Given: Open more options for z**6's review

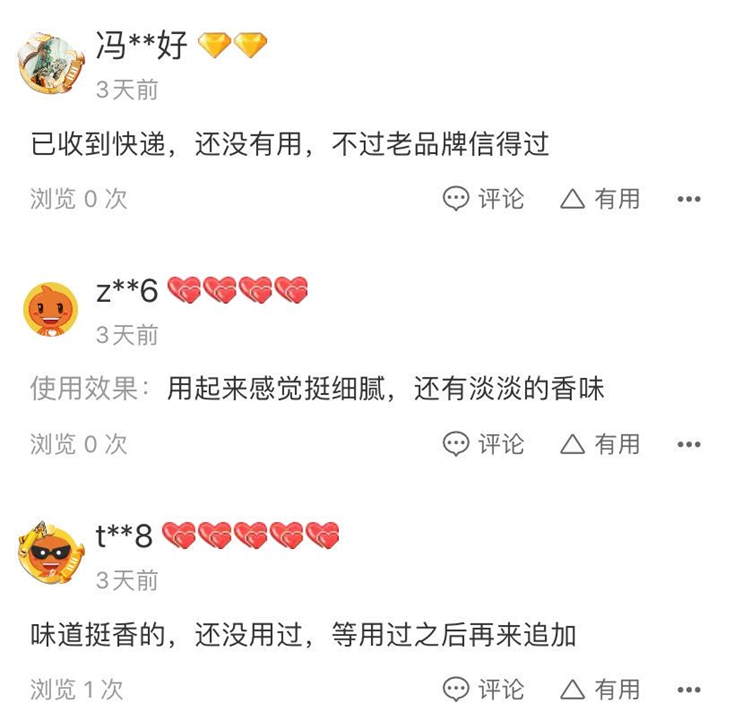Looking at the screenshot, I should click(x=688, y=444).
